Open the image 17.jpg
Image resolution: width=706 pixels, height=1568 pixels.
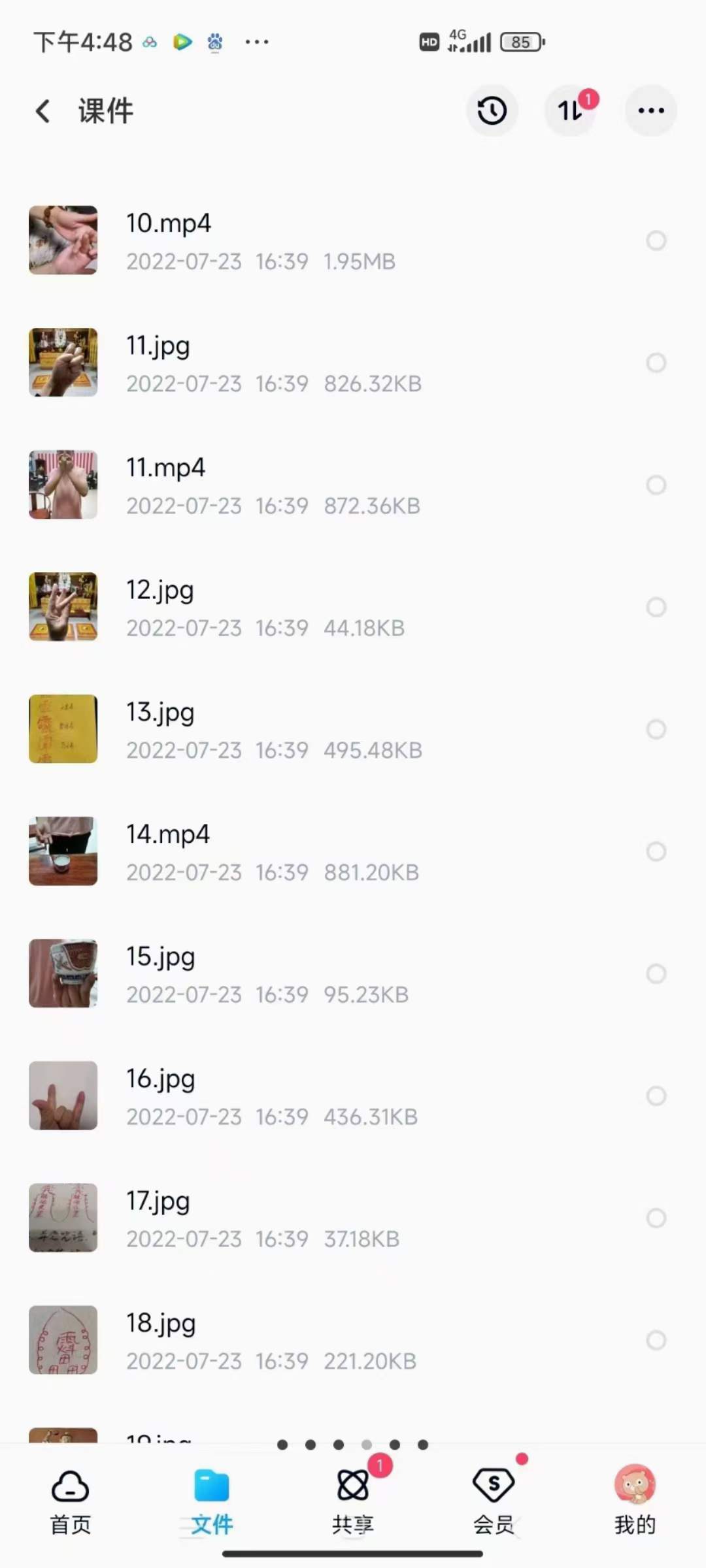click(x=261, y=1218)
